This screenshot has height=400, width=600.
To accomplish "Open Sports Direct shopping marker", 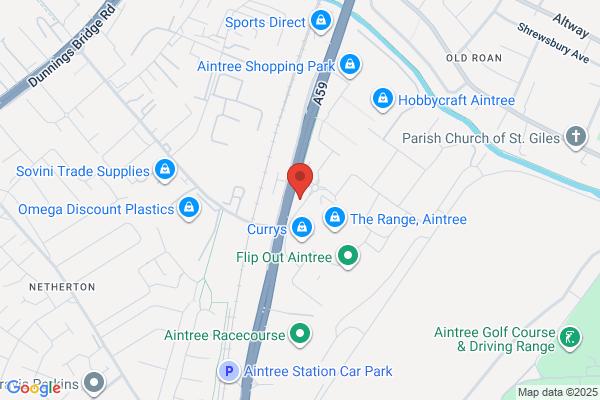I will pyautogui.click(x=320, y=20).
